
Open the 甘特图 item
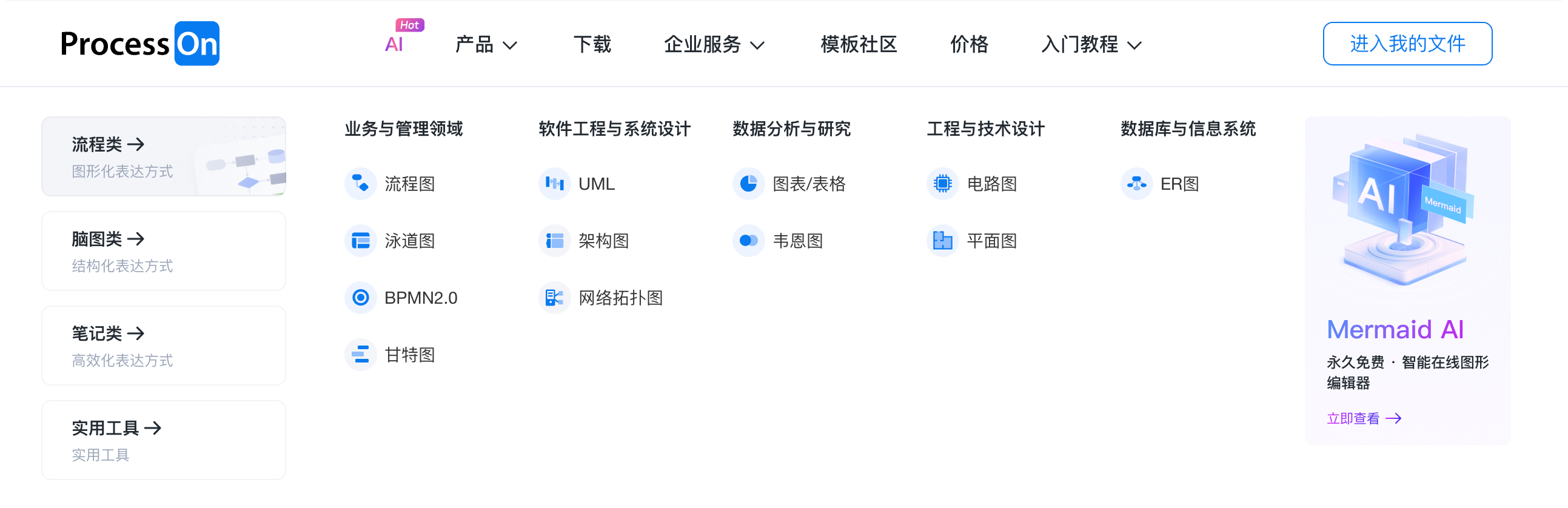coord(390,355)
